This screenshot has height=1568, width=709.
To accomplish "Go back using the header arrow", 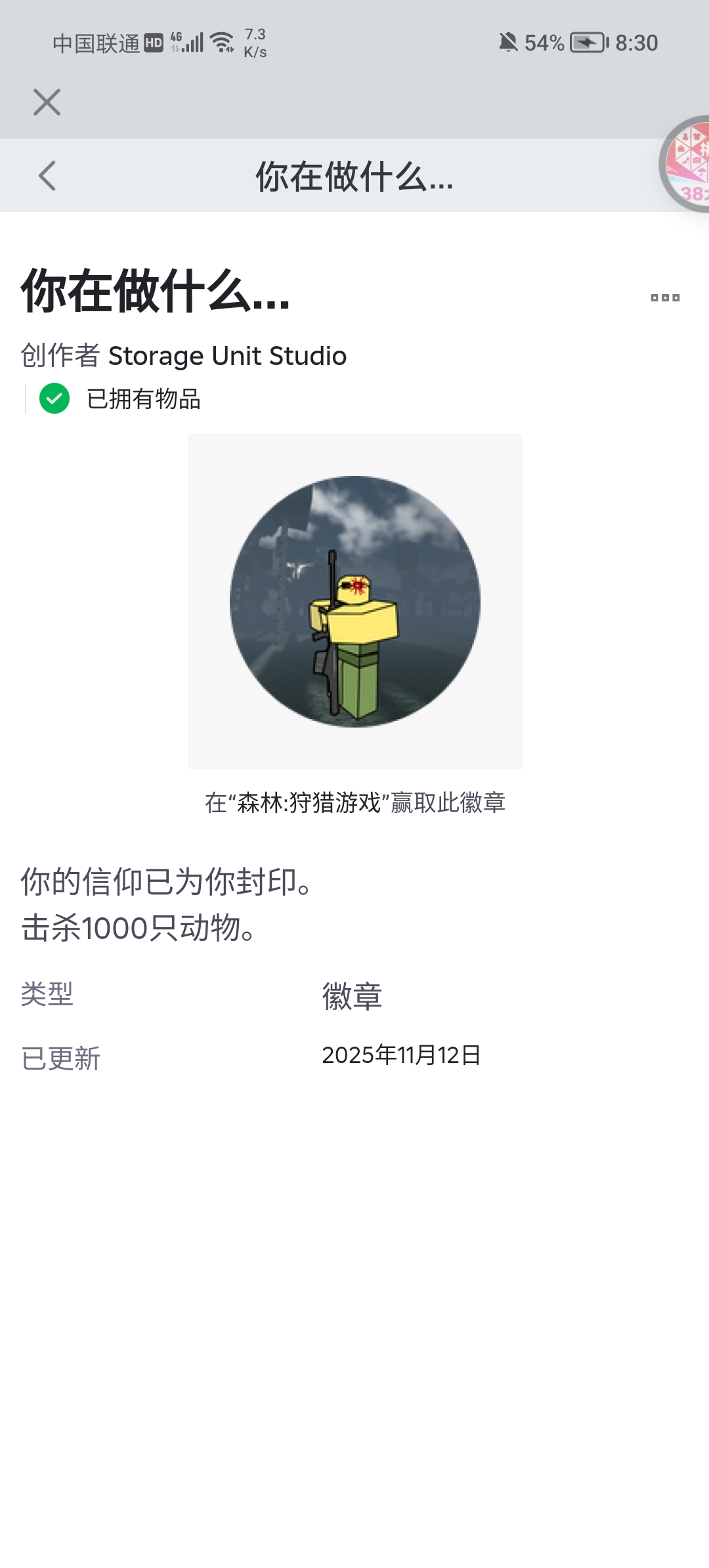I will pyautogui.click(x=47, y=176).
